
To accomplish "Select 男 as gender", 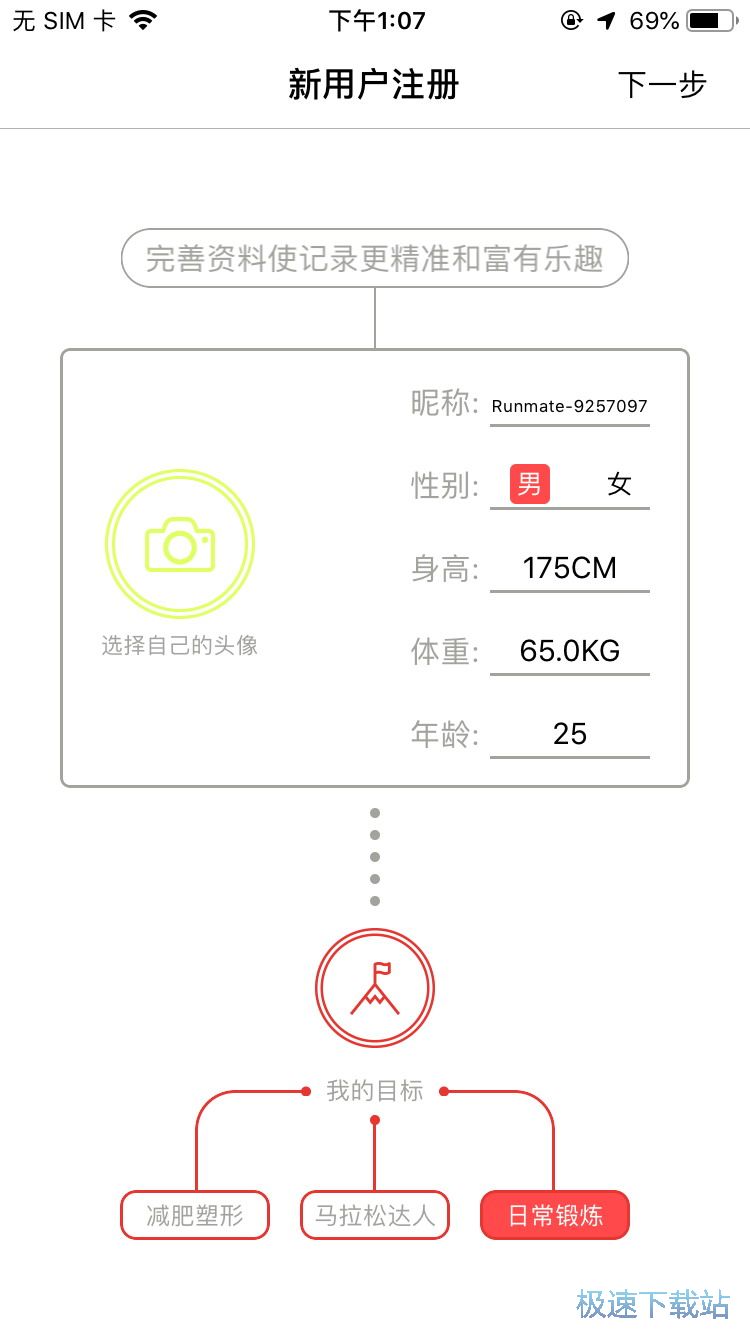I will click(529, 485).
